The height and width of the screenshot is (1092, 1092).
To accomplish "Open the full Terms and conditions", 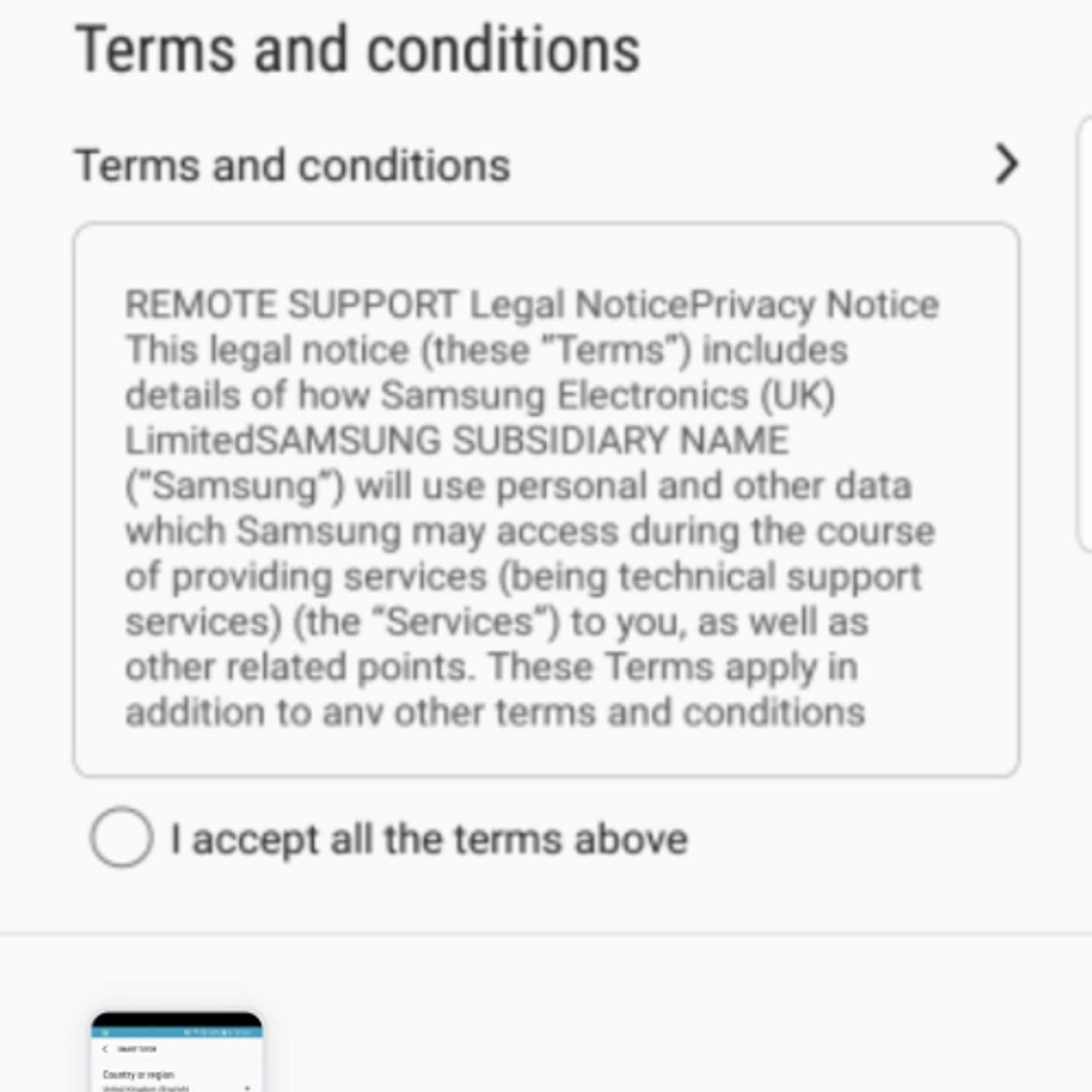I will pyautogui.click(x=1005, y=164).
